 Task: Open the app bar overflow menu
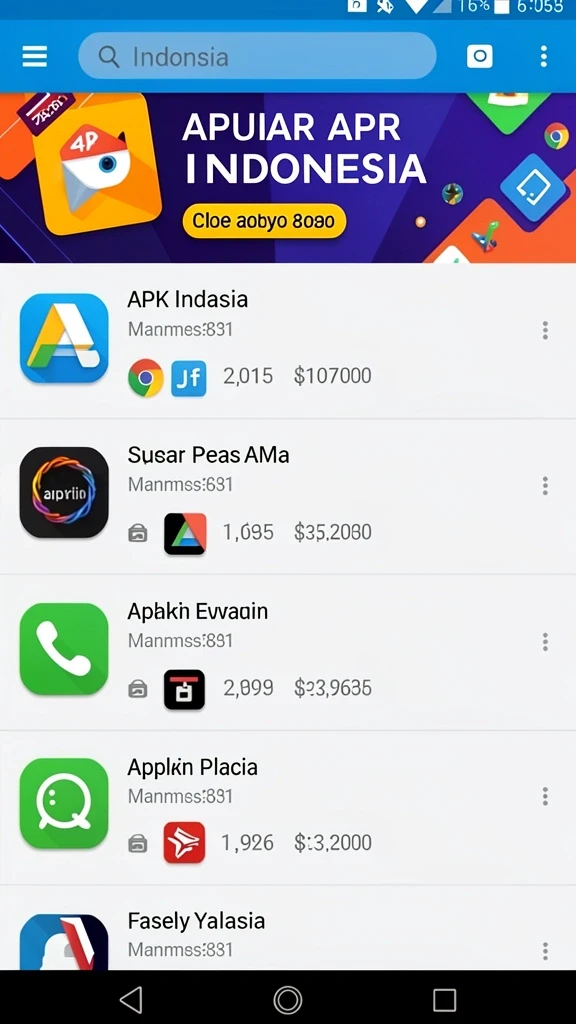pyautogui.click(x=543, y=56)
